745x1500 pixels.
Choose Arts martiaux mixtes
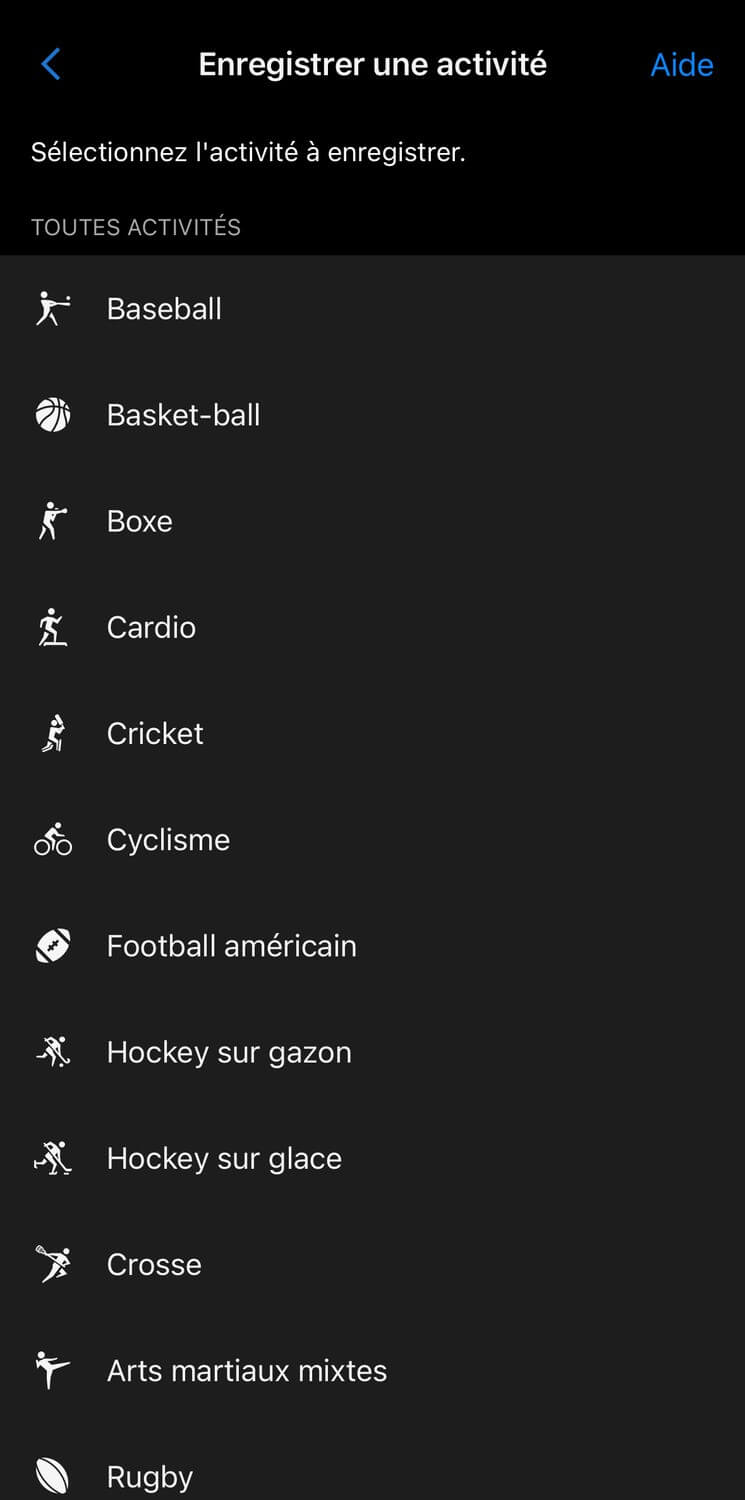[x=372, y=1370]
